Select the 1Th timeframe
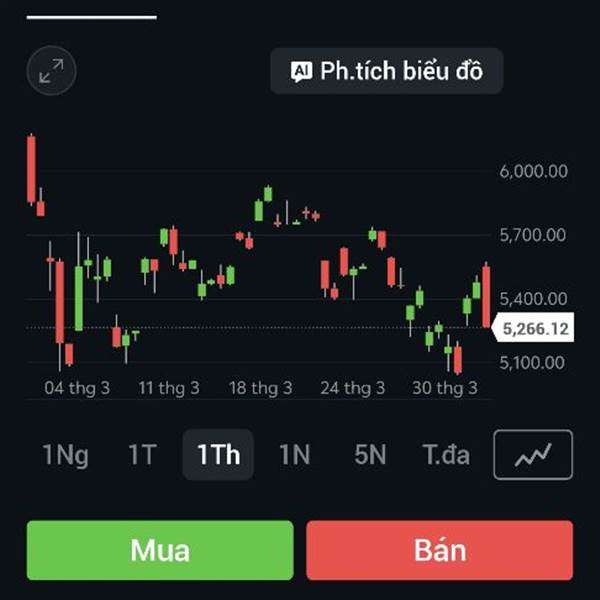This screenshot has height=600, width=600. pos(218,455)
